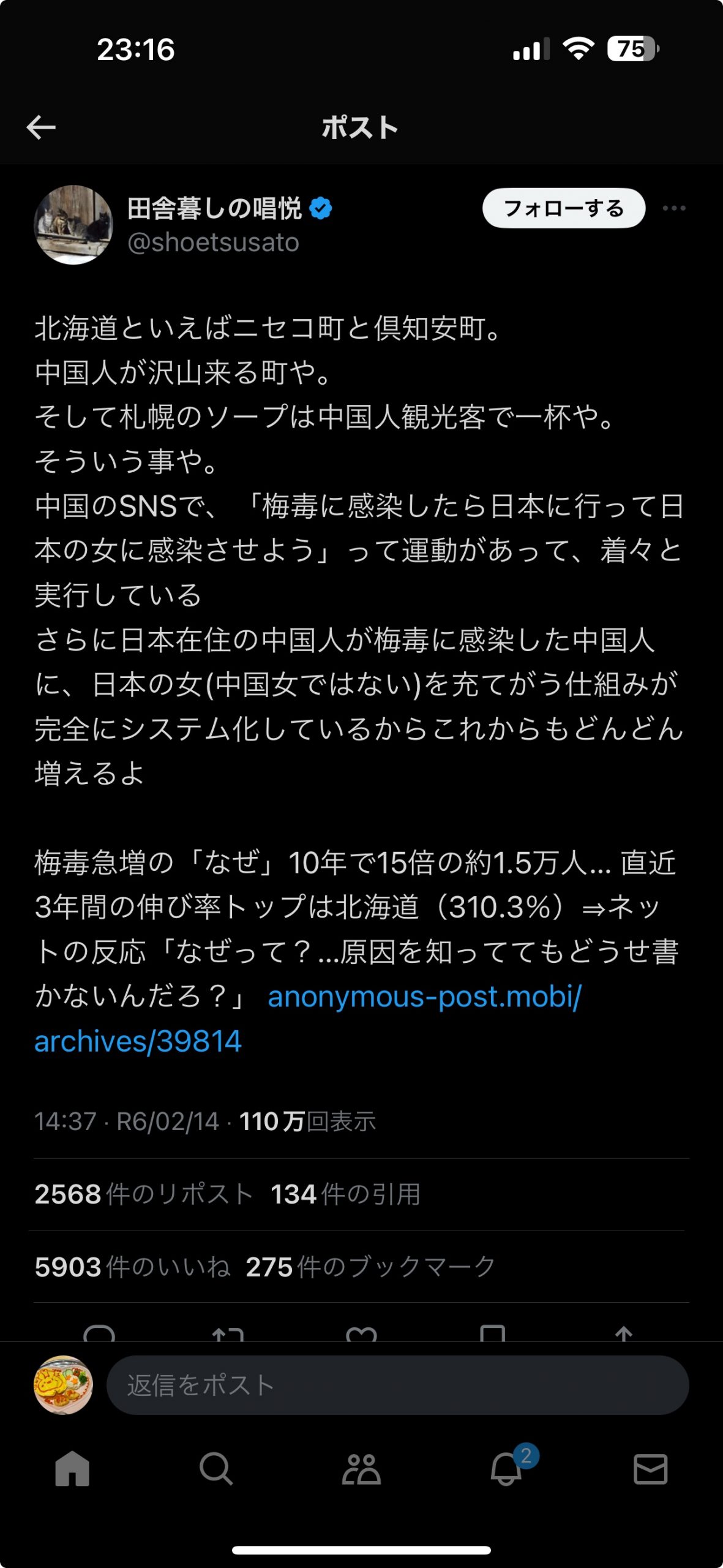723x1568 pixels.
Task: Focus the 返信をポスト reply field
Action: [397, 1385]
